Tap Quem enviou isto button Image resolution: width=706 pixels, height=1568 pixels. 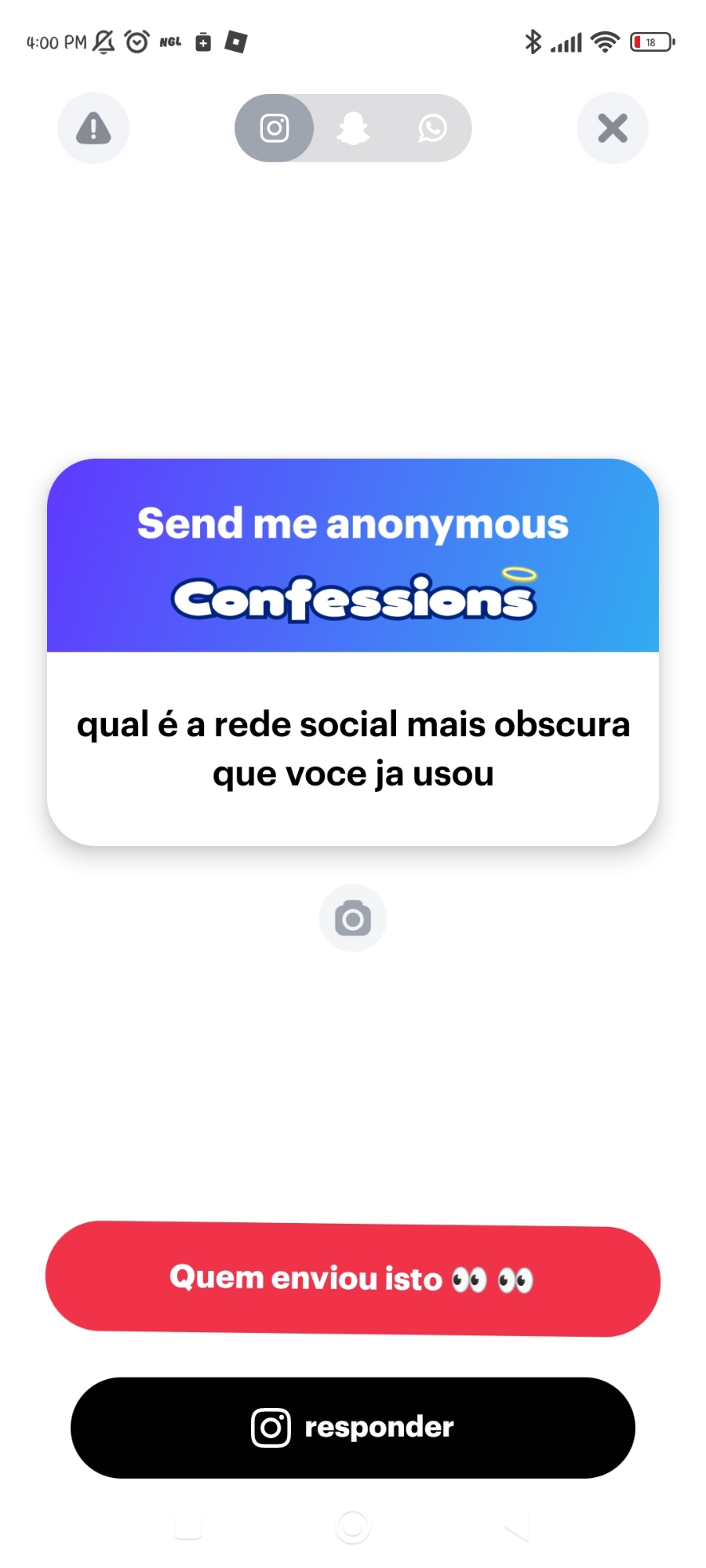point(353,1279)
